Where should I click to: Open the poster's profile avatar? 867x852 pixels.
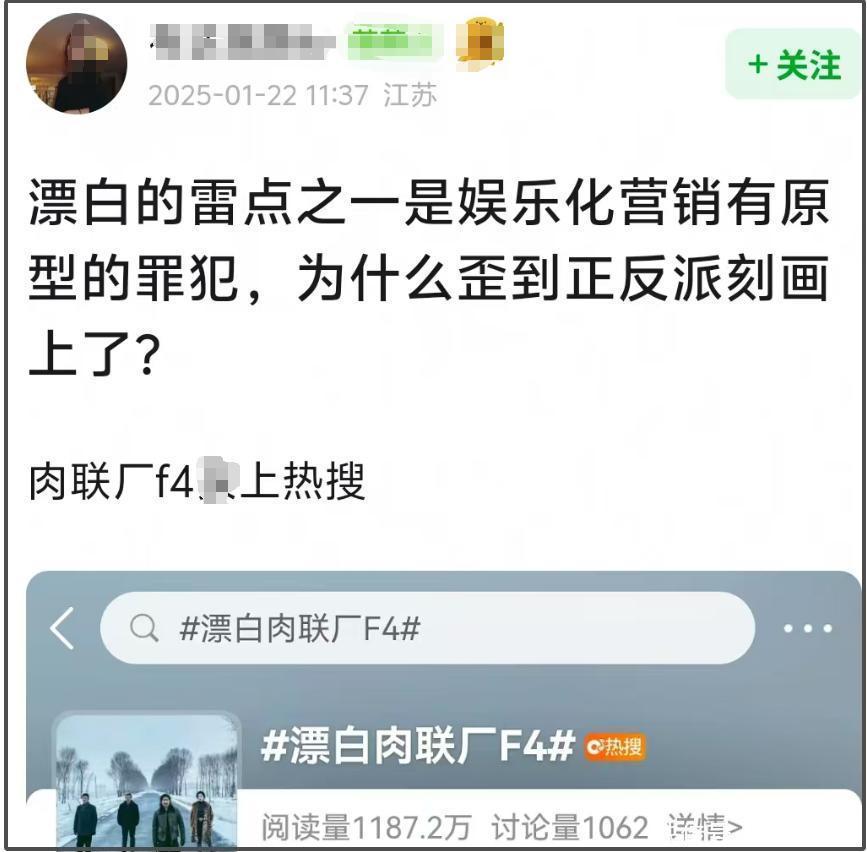(x=76, y=65)
